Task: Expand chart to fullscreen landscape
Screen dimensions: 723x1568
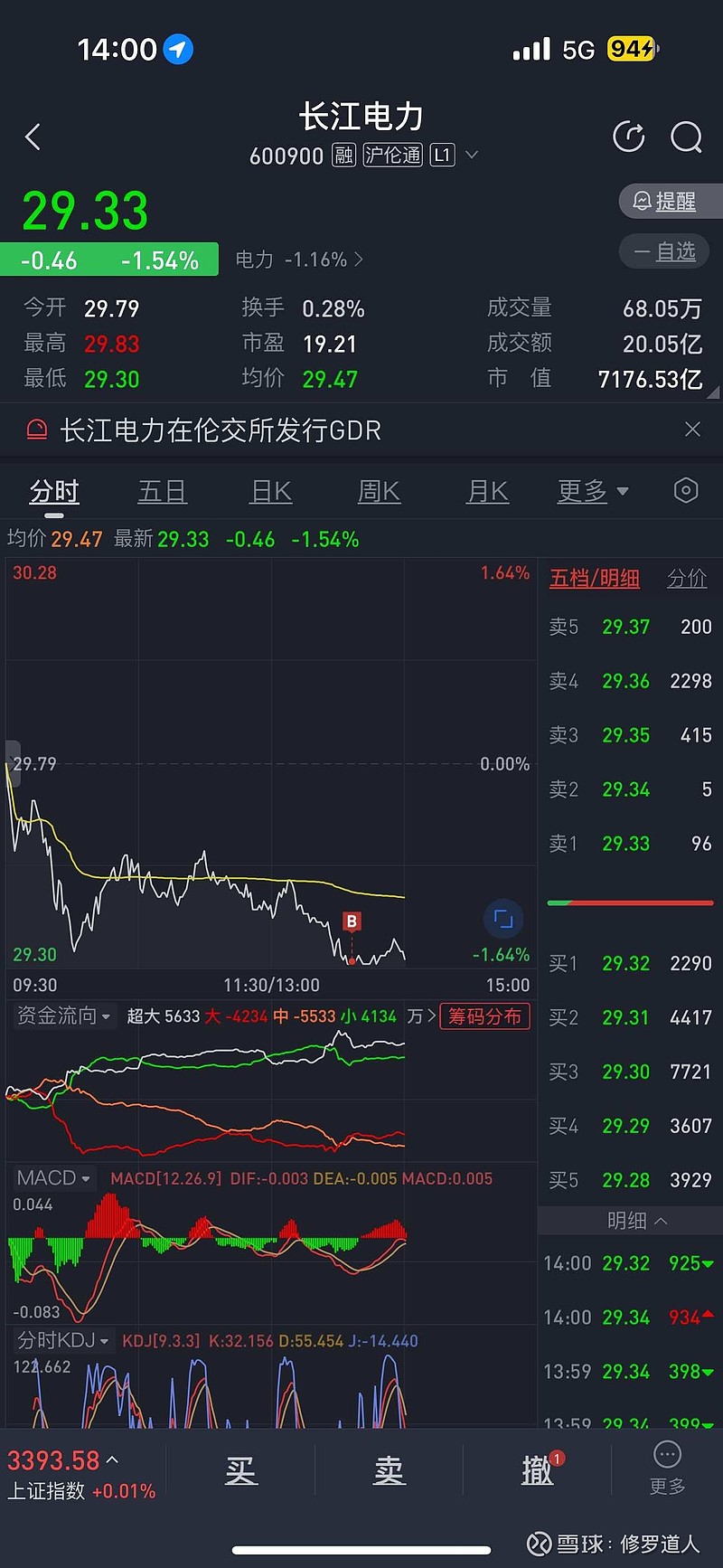Action: (x=503, y=920)
